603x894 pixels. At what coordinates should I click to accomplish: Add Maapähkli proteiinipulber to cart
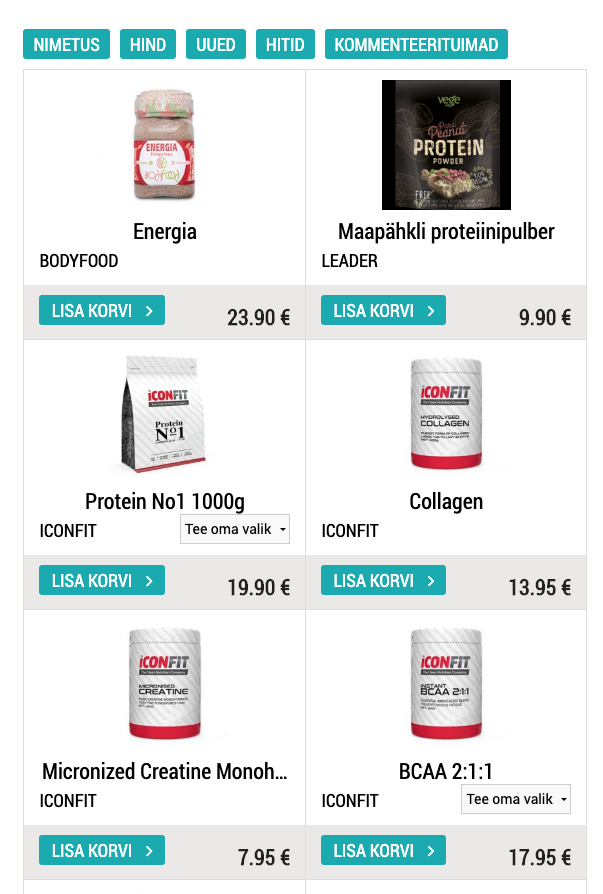383,311
